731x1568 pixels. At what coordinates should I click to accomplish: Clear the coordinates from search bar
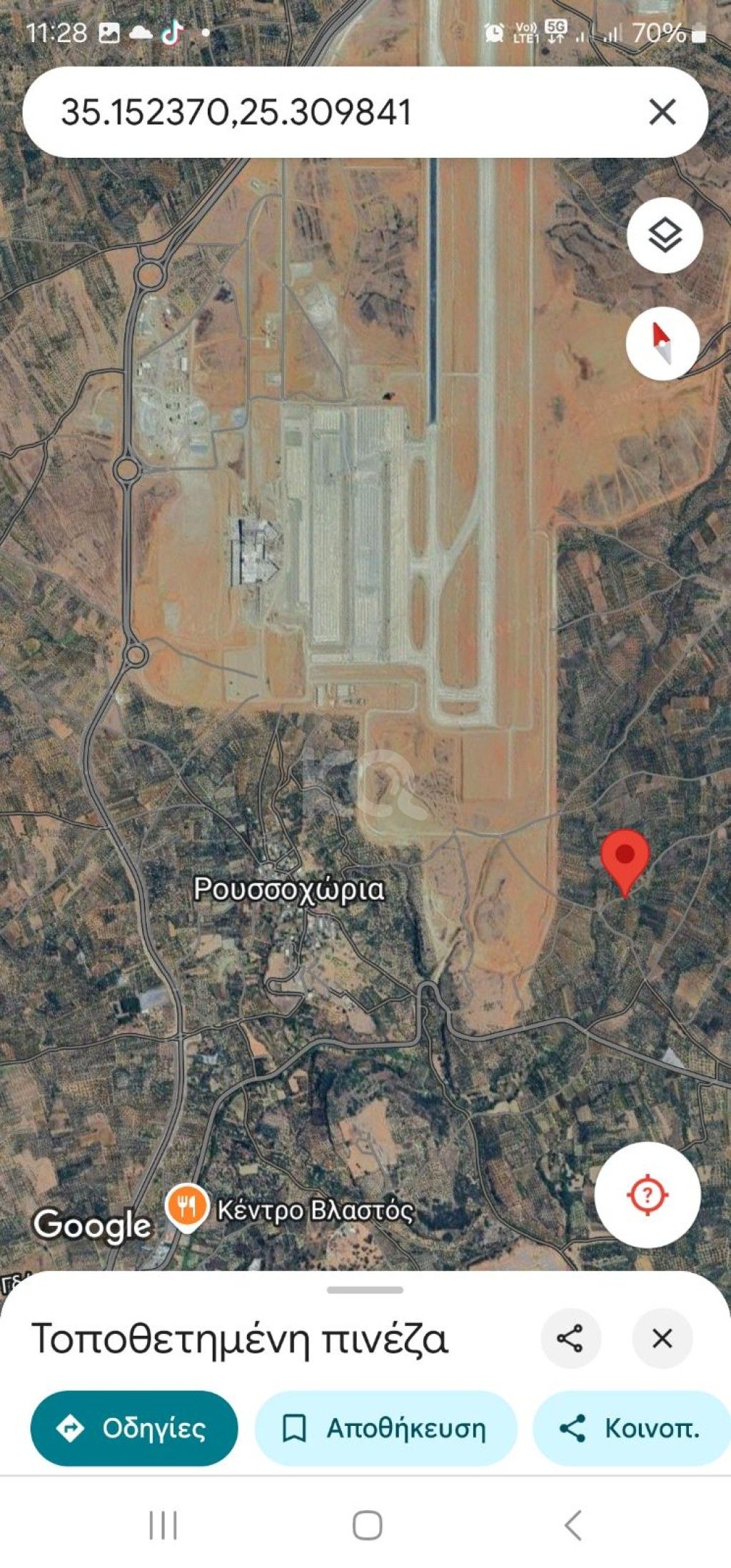(662, 112)
